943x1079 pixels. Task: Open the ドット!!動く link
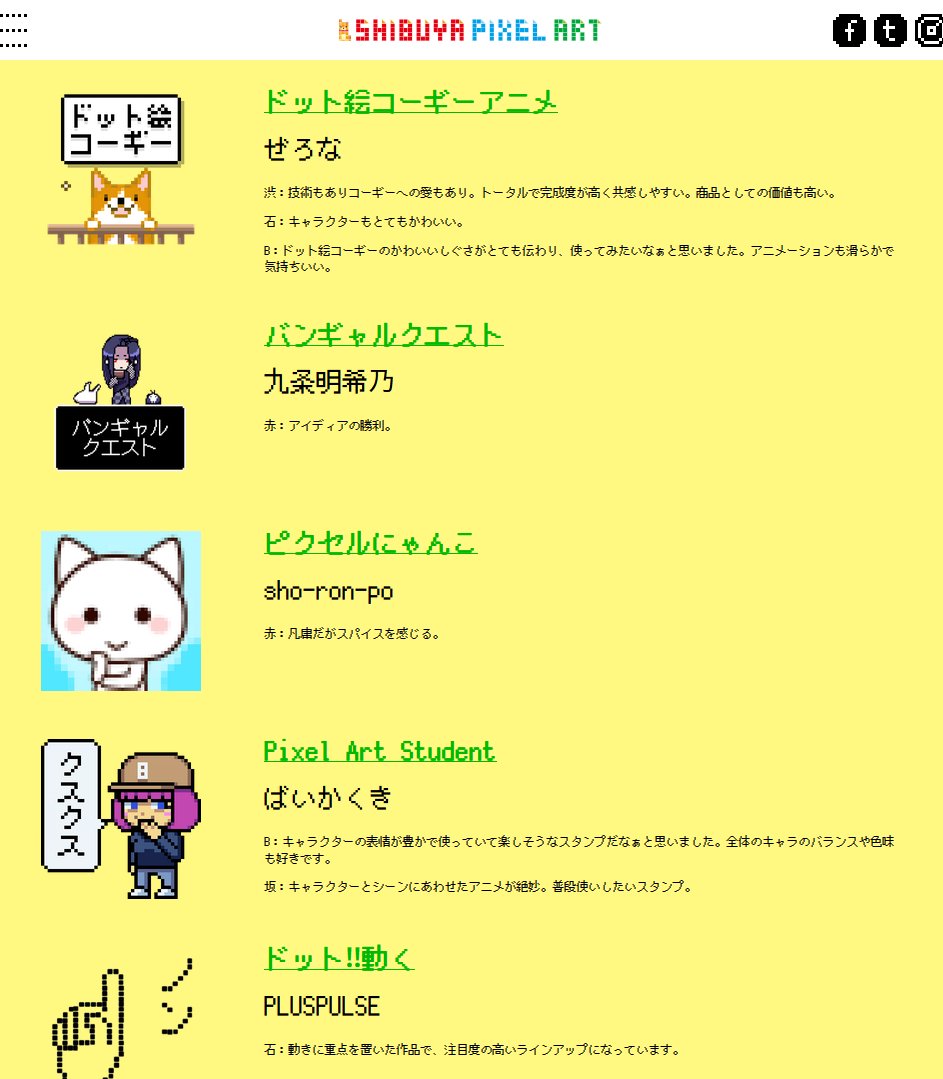click(x=338, y=958)
